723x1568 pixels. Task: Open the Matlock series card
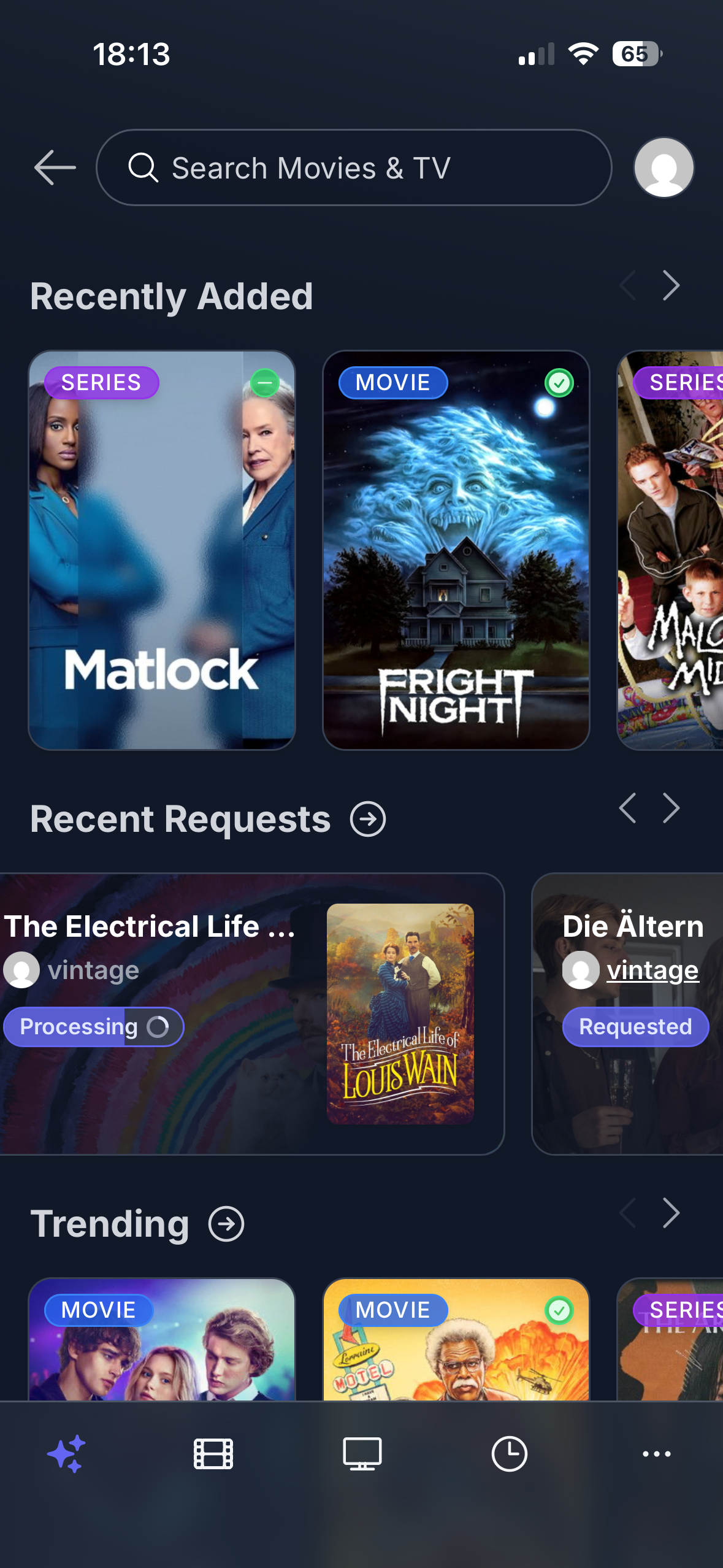162,550
